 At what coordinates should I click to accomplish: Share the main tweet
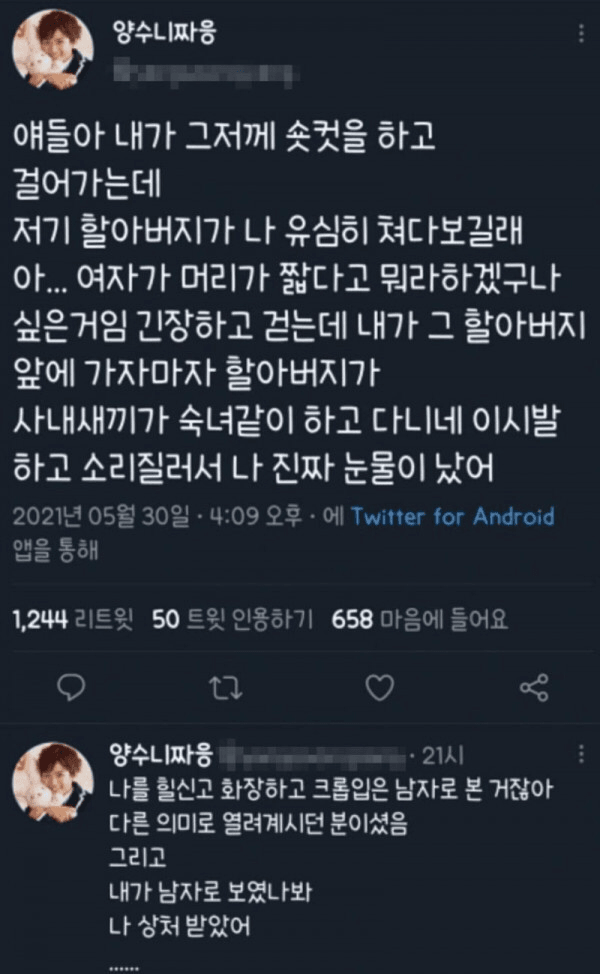click(x=535, y=687)
